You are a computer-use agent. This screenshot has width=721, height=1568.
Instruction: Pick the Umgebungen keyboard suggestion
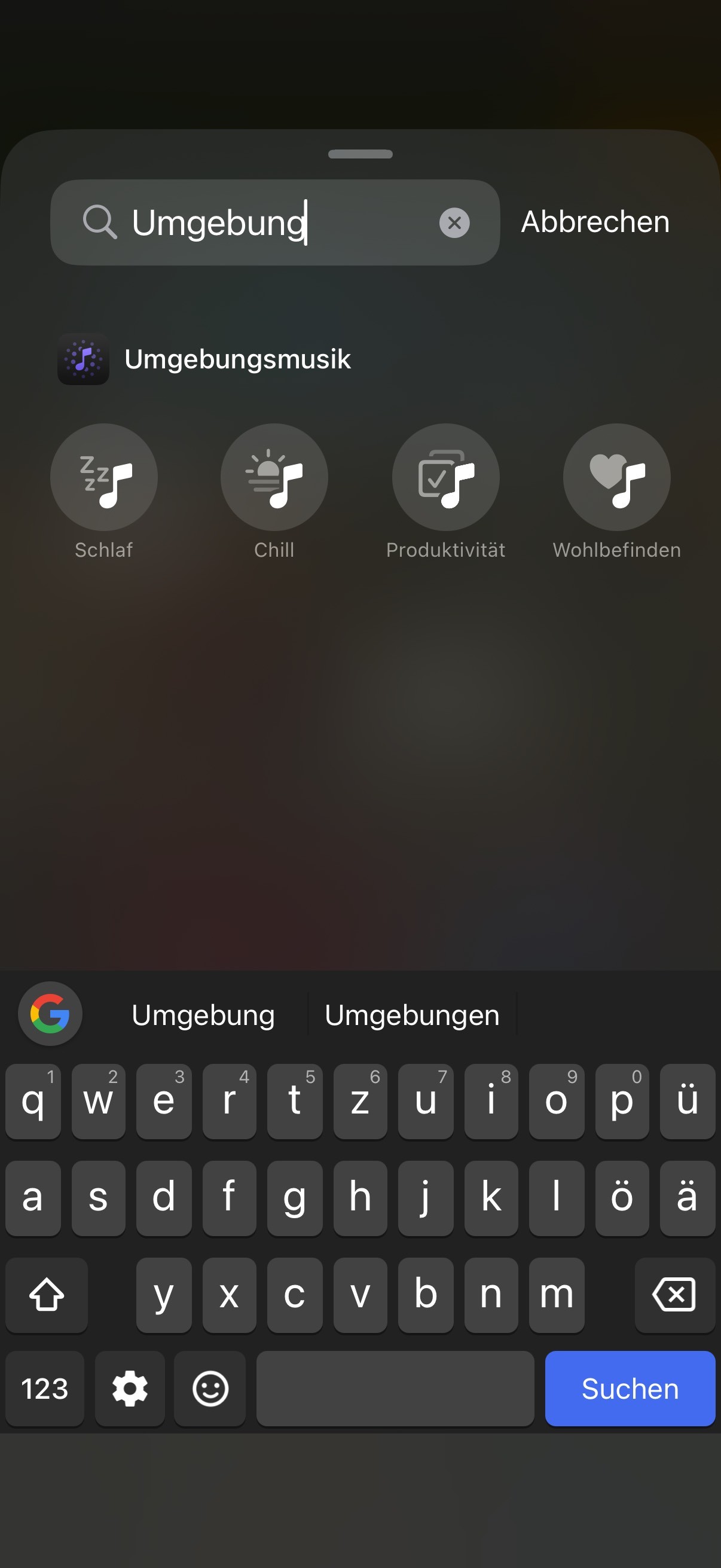412,1015
